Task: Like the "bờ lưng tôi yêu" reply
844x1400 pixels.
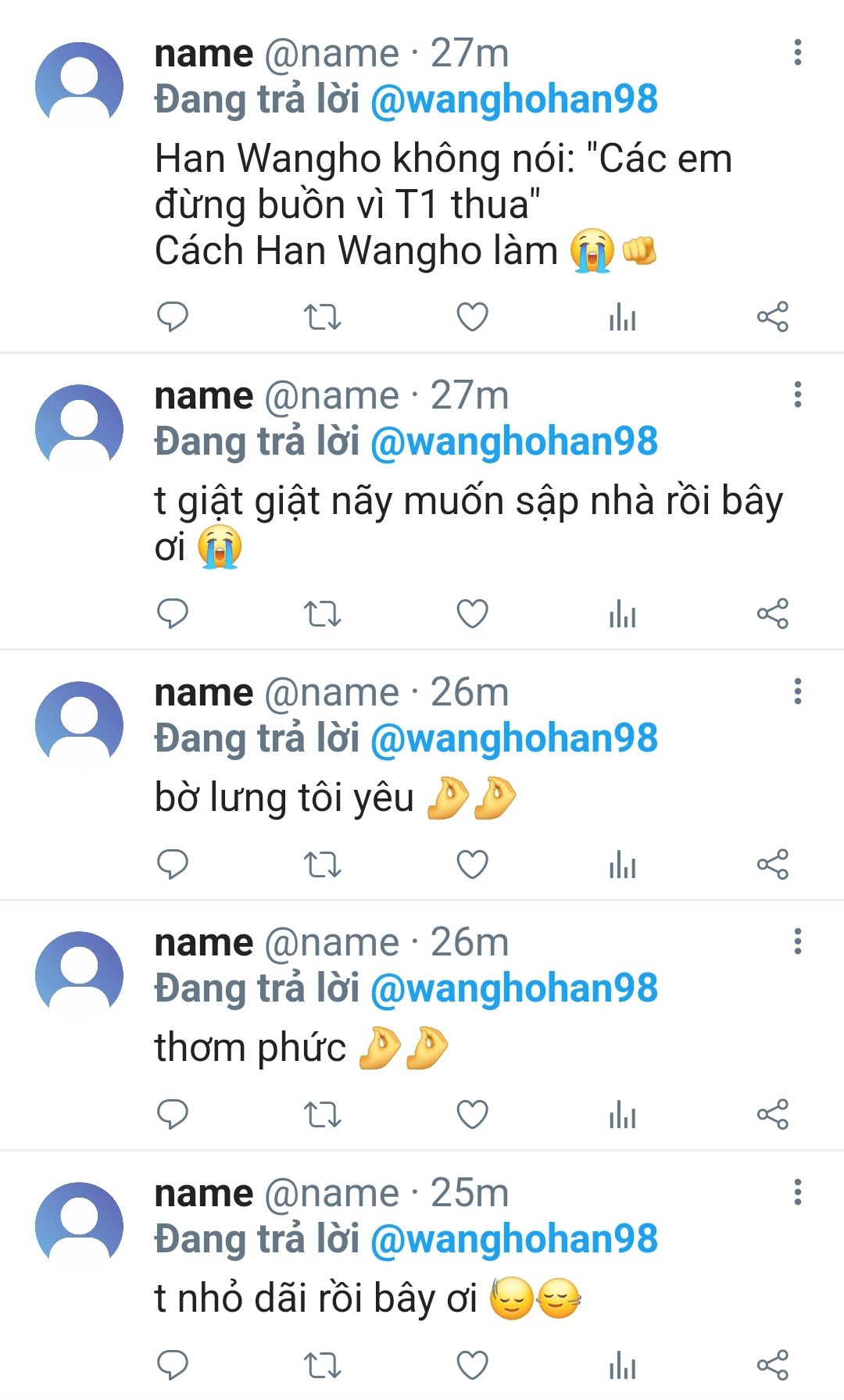Action: (472, 864)
